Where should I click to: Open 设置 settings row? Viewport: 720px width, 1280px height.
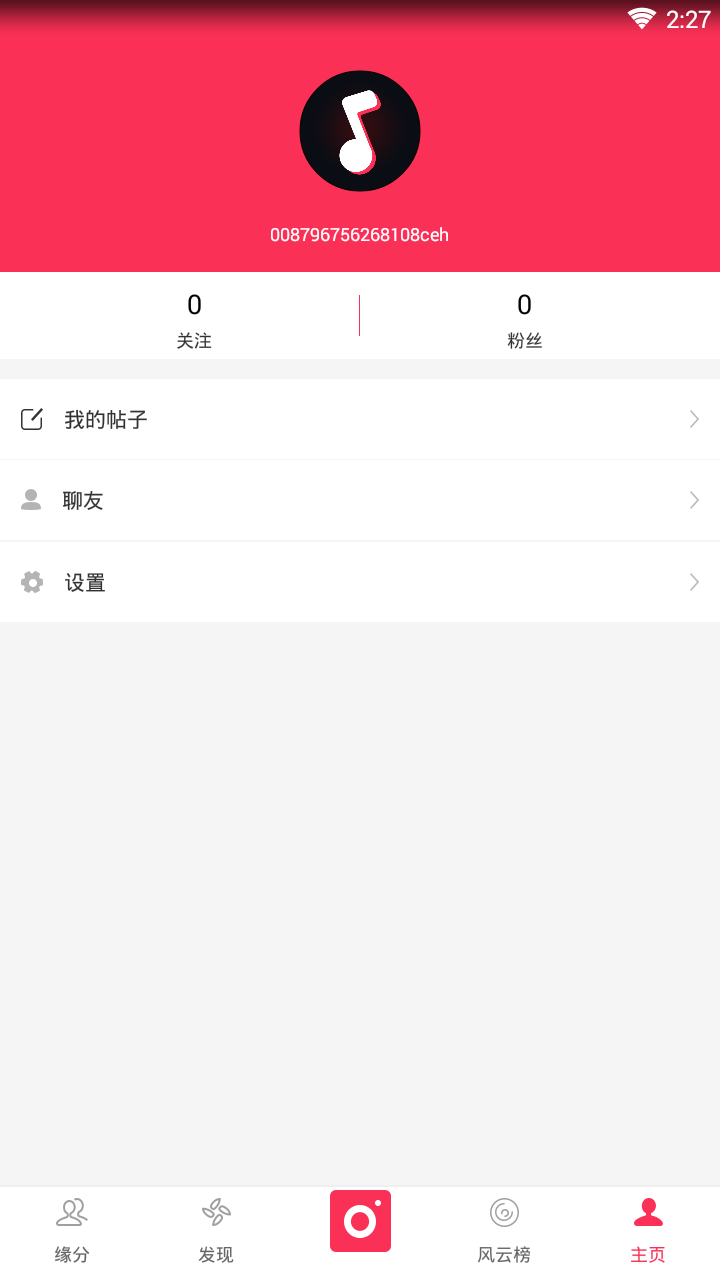pyautogui.click(x=360, y=582)
